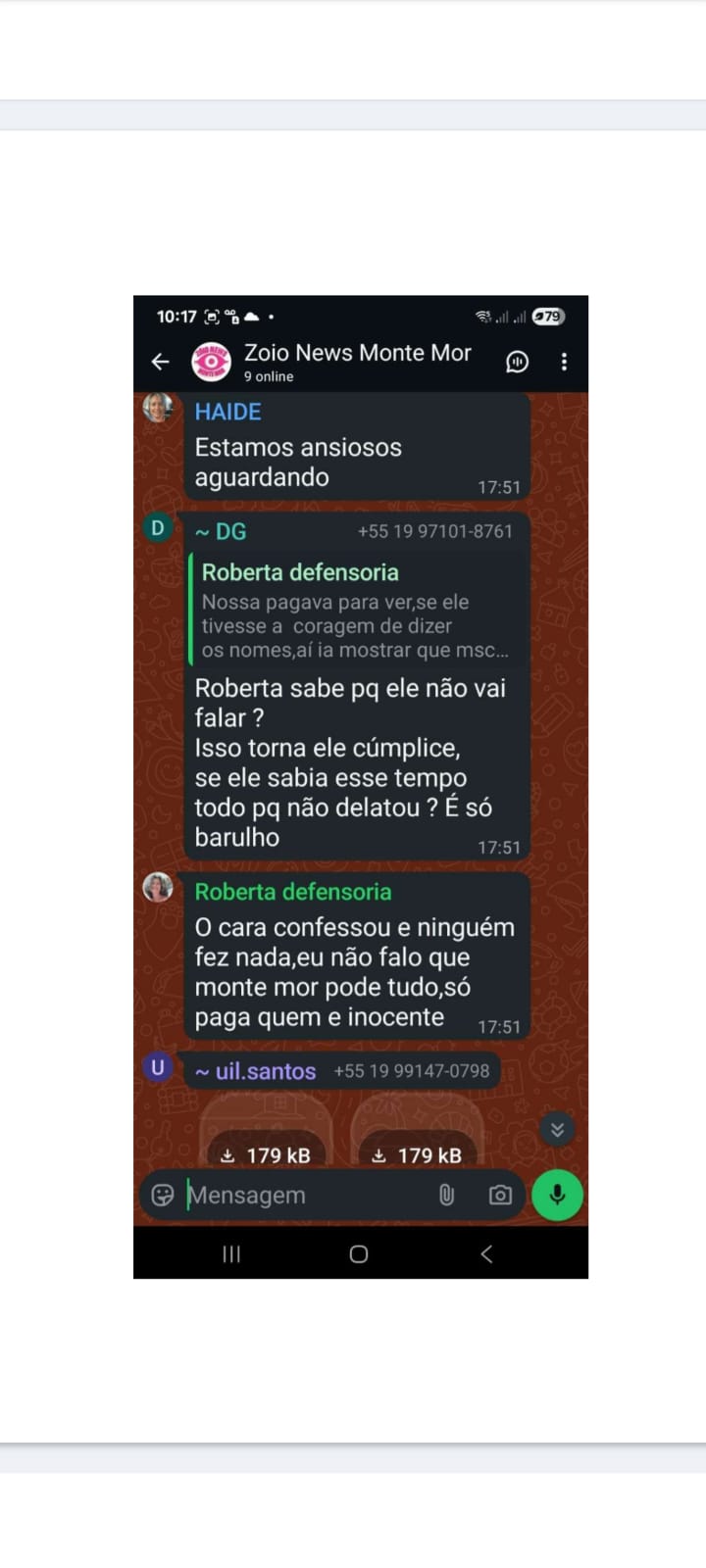Open the emoji picker
The image size is (706, 1568).
click(163, 1195)
